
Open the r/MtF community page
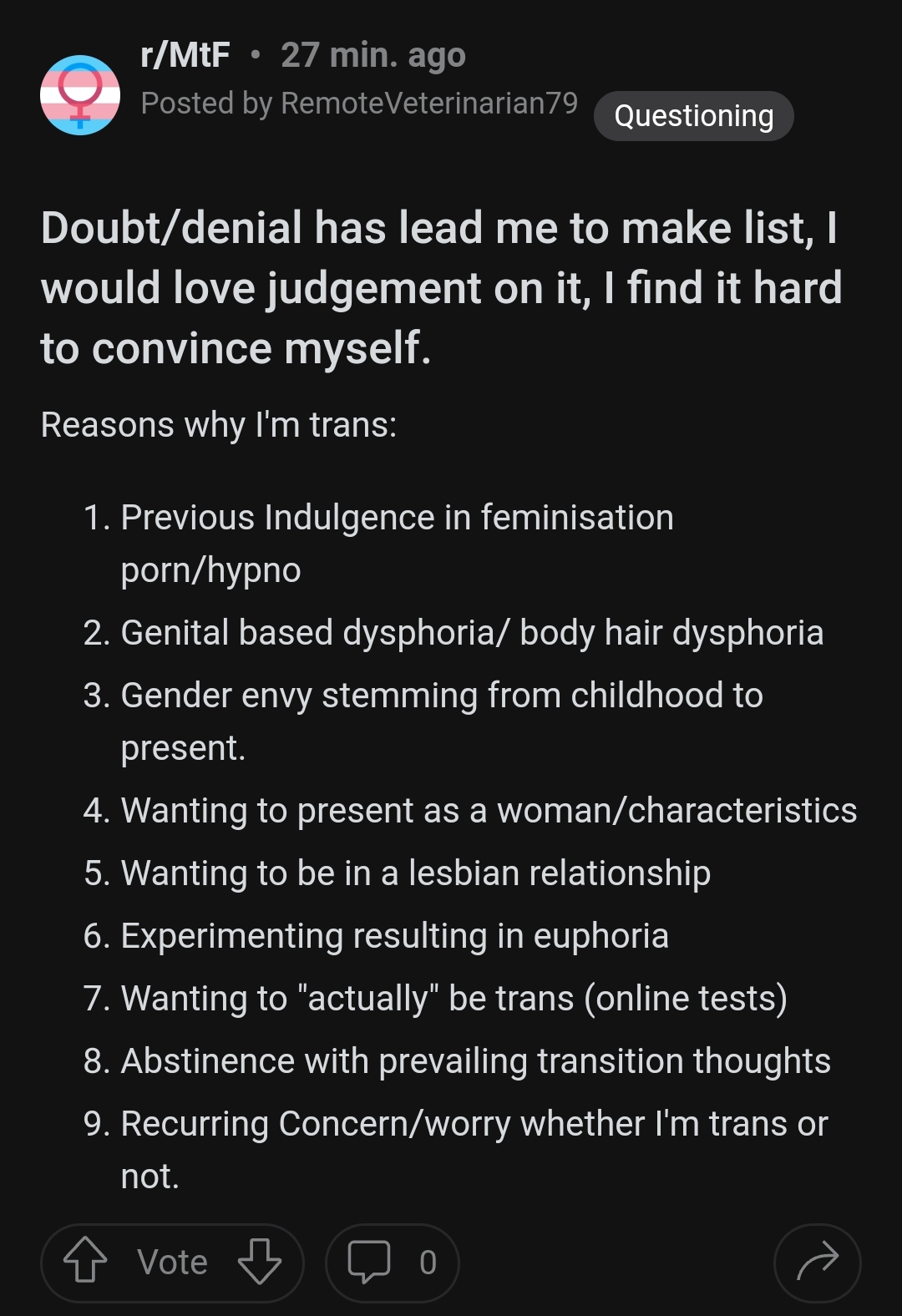(x=185, y=55)
